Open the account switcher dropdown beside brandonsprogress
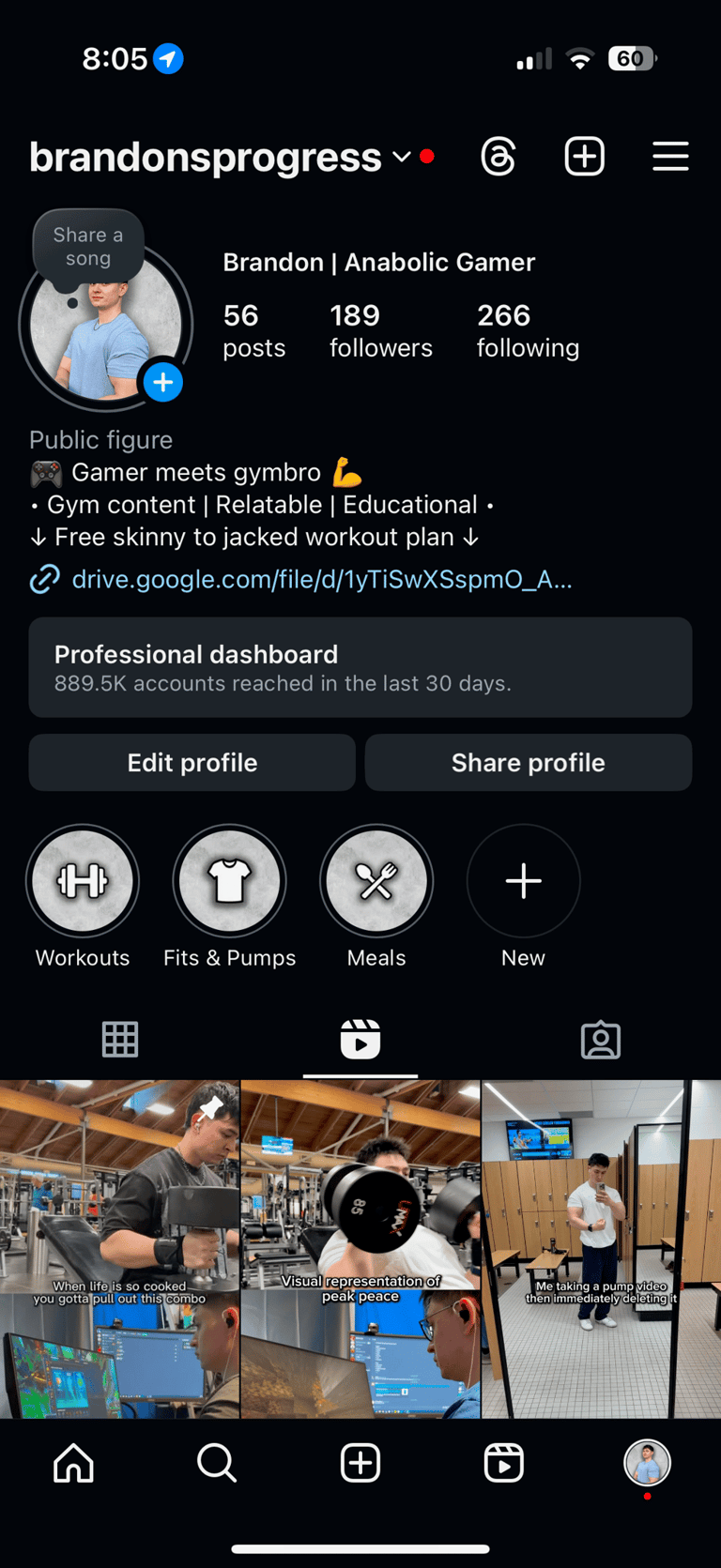This screenshot has width=721, height=1568. pos(402,157)
